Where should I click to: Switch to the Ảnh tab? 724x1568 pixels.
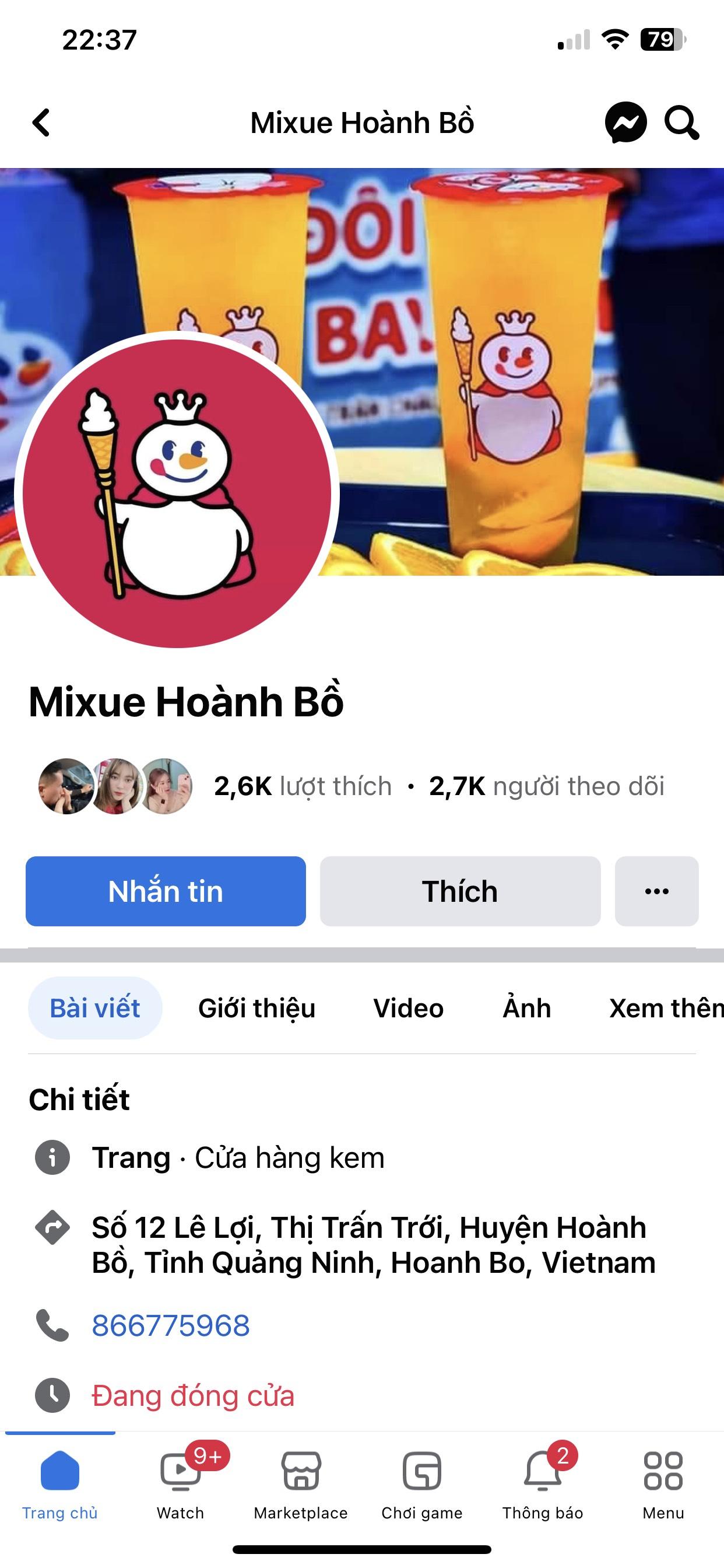coord(526,1008)
